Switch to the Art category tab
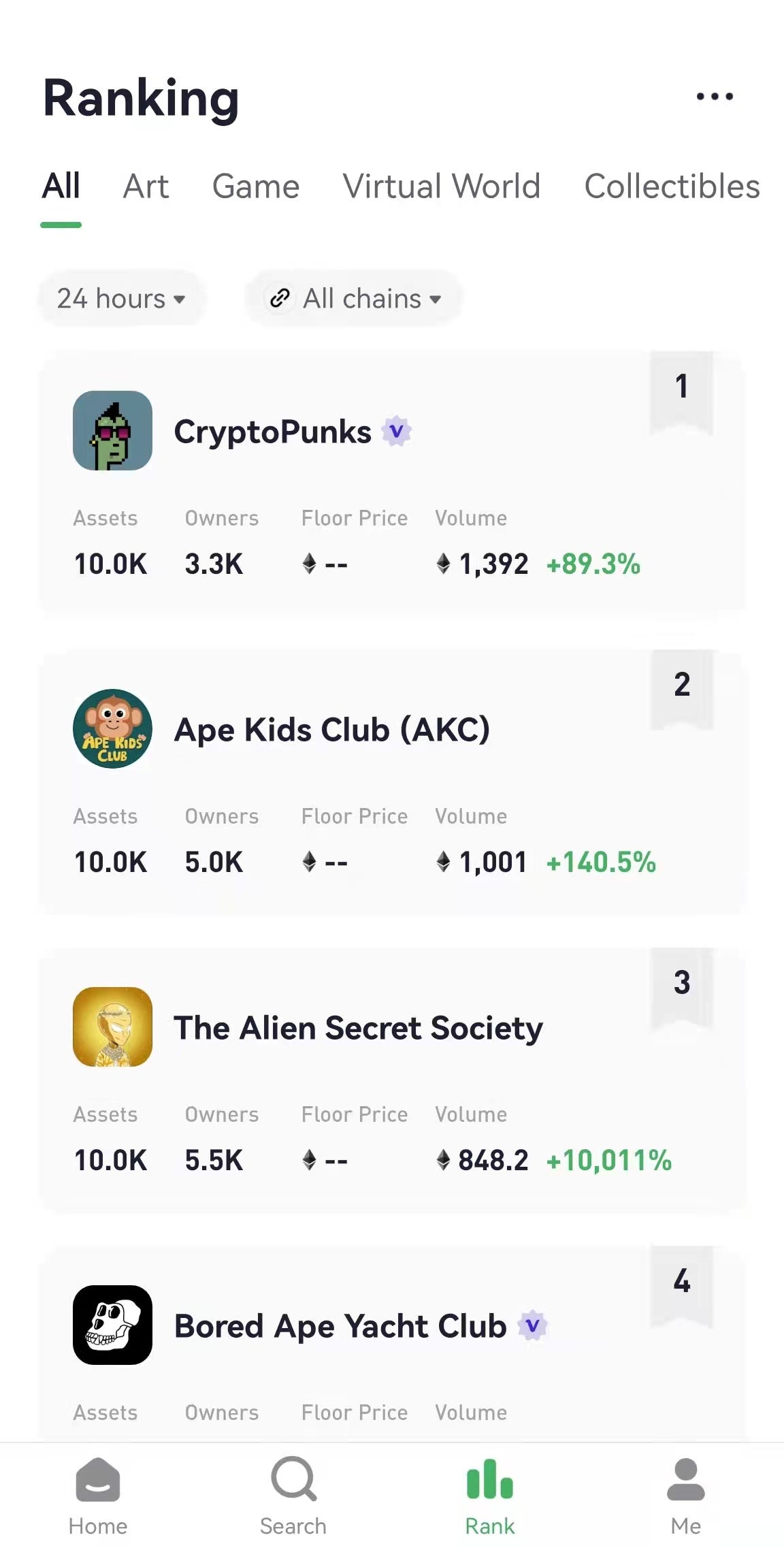 (146, 187)
